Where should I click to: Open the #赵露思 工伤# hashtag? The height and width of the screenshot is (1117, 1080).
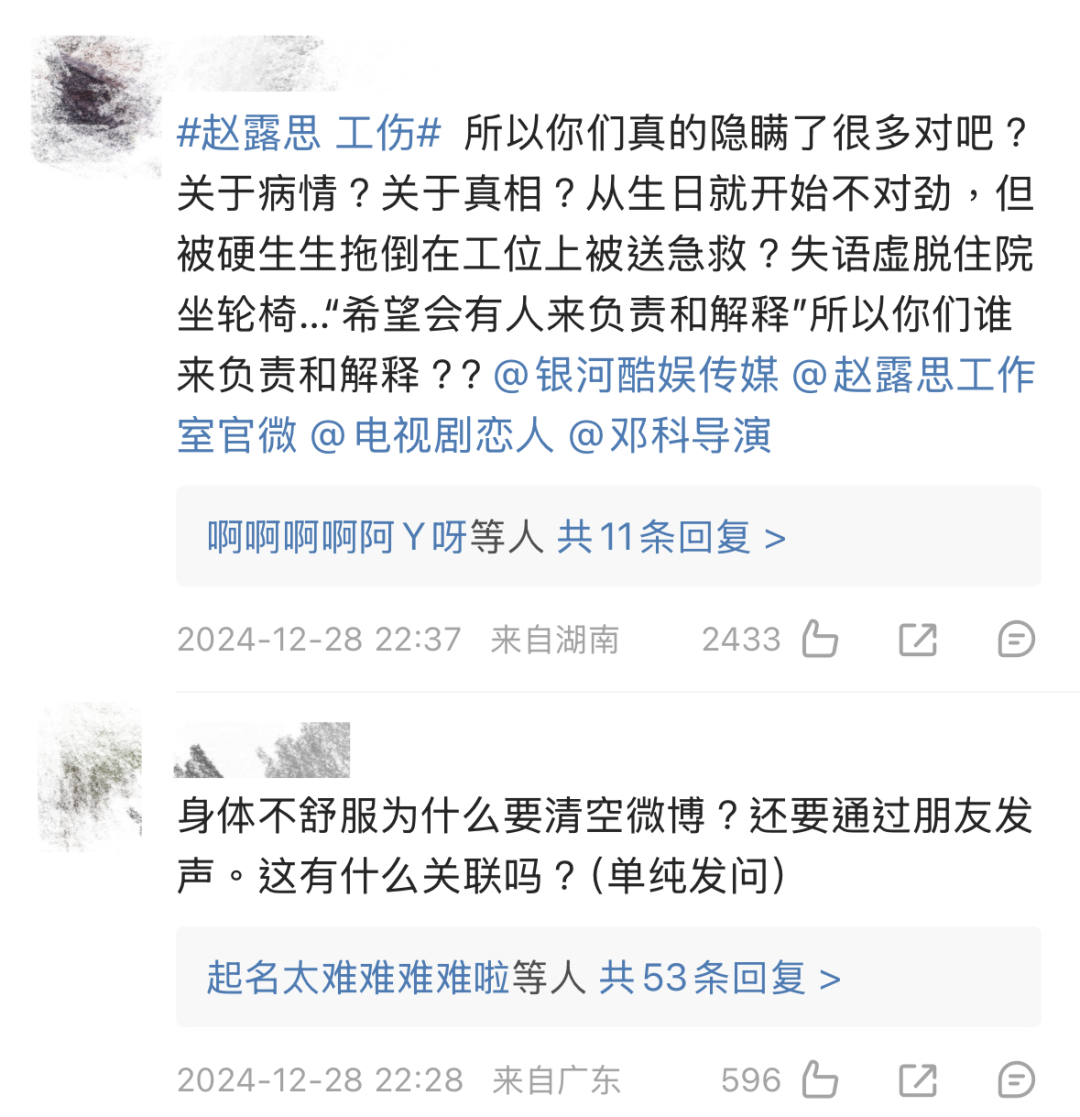308,132
